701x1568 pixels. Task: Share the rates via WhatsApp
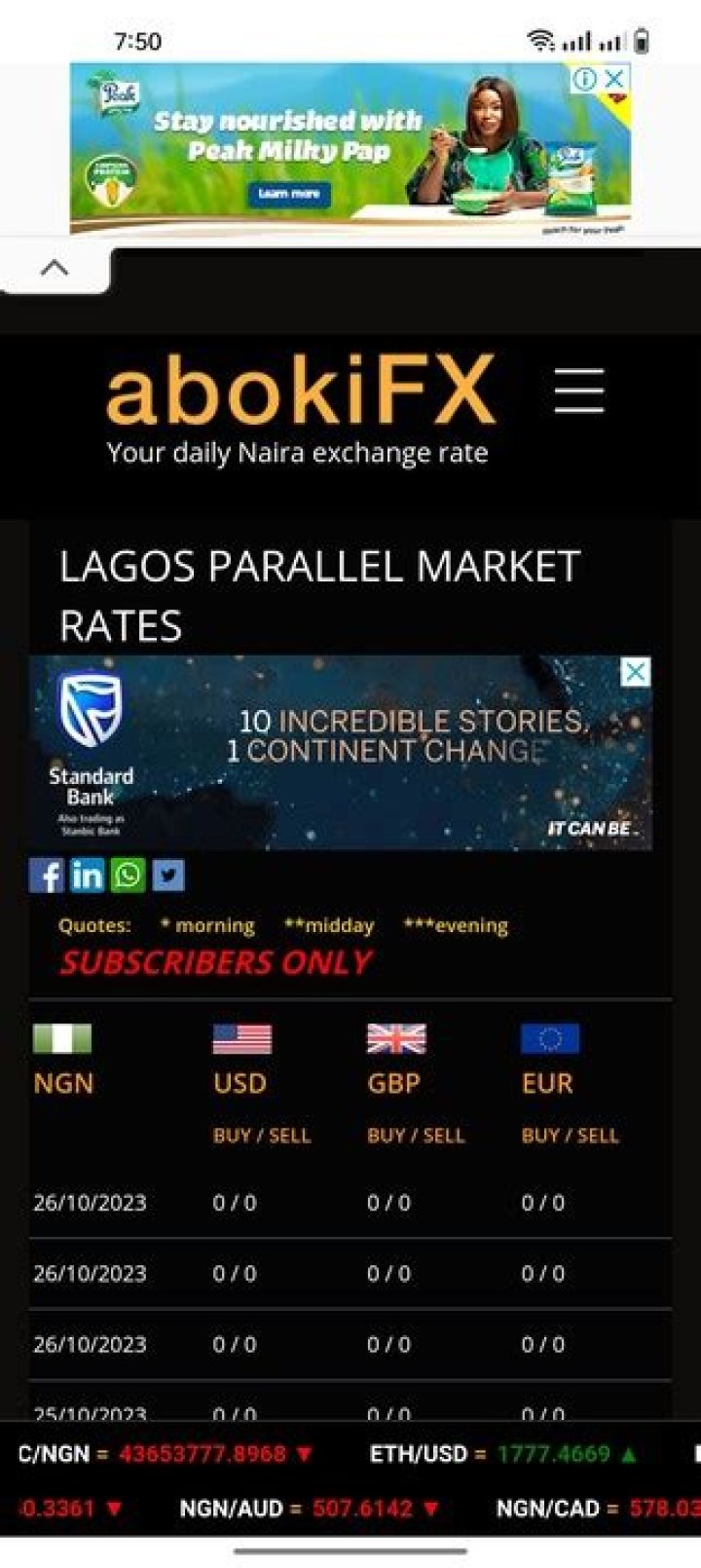coord(128,876)
